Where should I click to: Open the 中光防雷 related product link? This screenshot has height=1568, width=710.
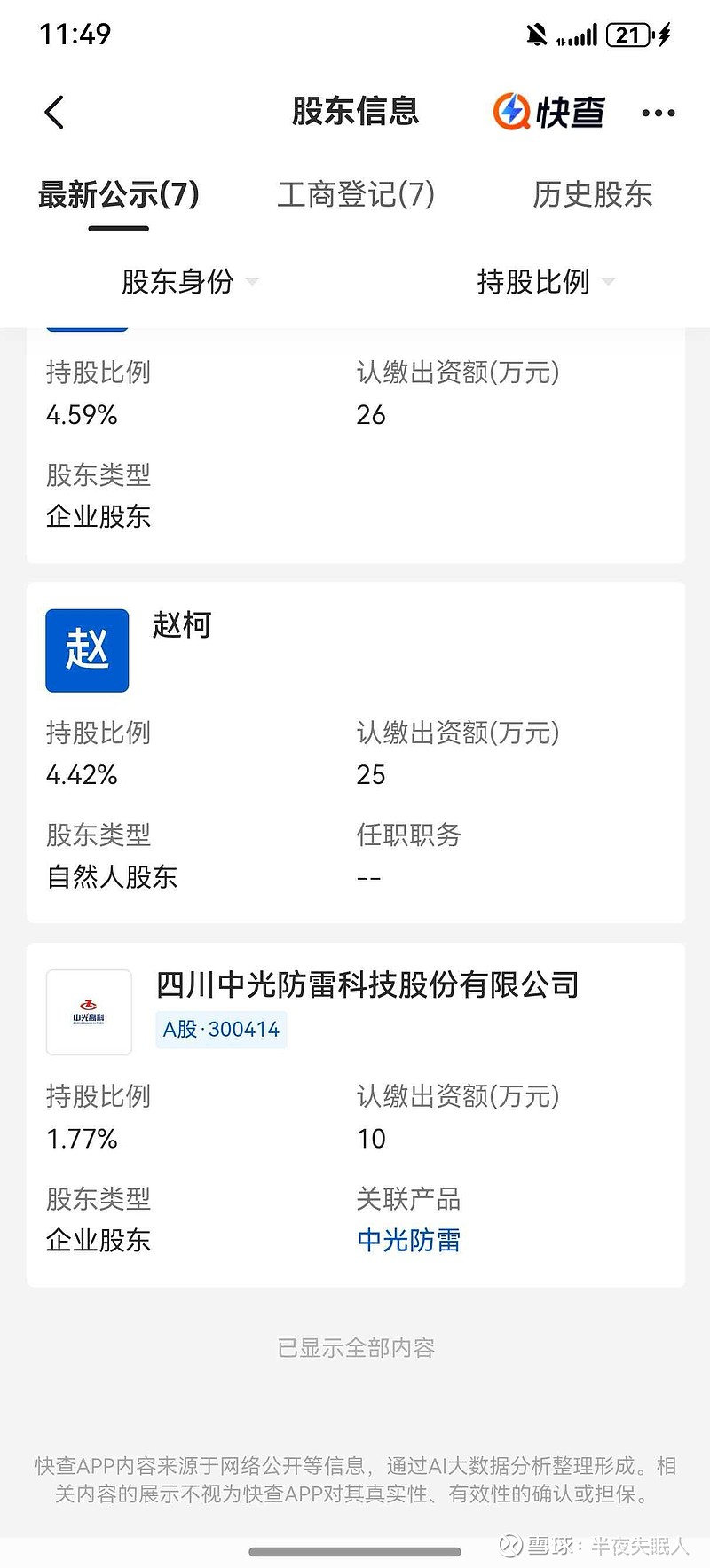click(408, 1241)
